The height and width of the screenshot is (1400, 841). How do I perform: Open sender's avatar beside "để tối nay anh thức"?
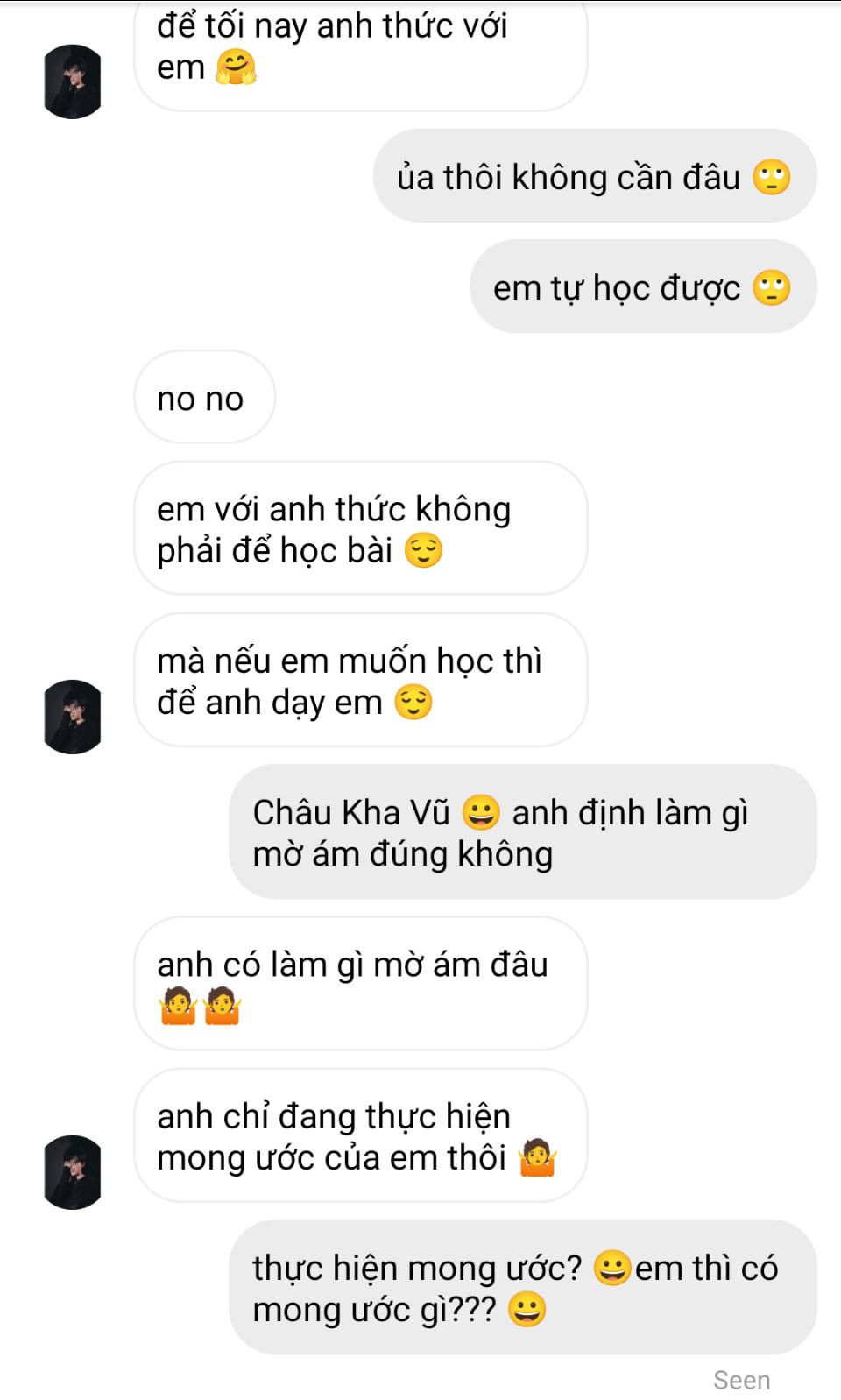tap(73, 81)
